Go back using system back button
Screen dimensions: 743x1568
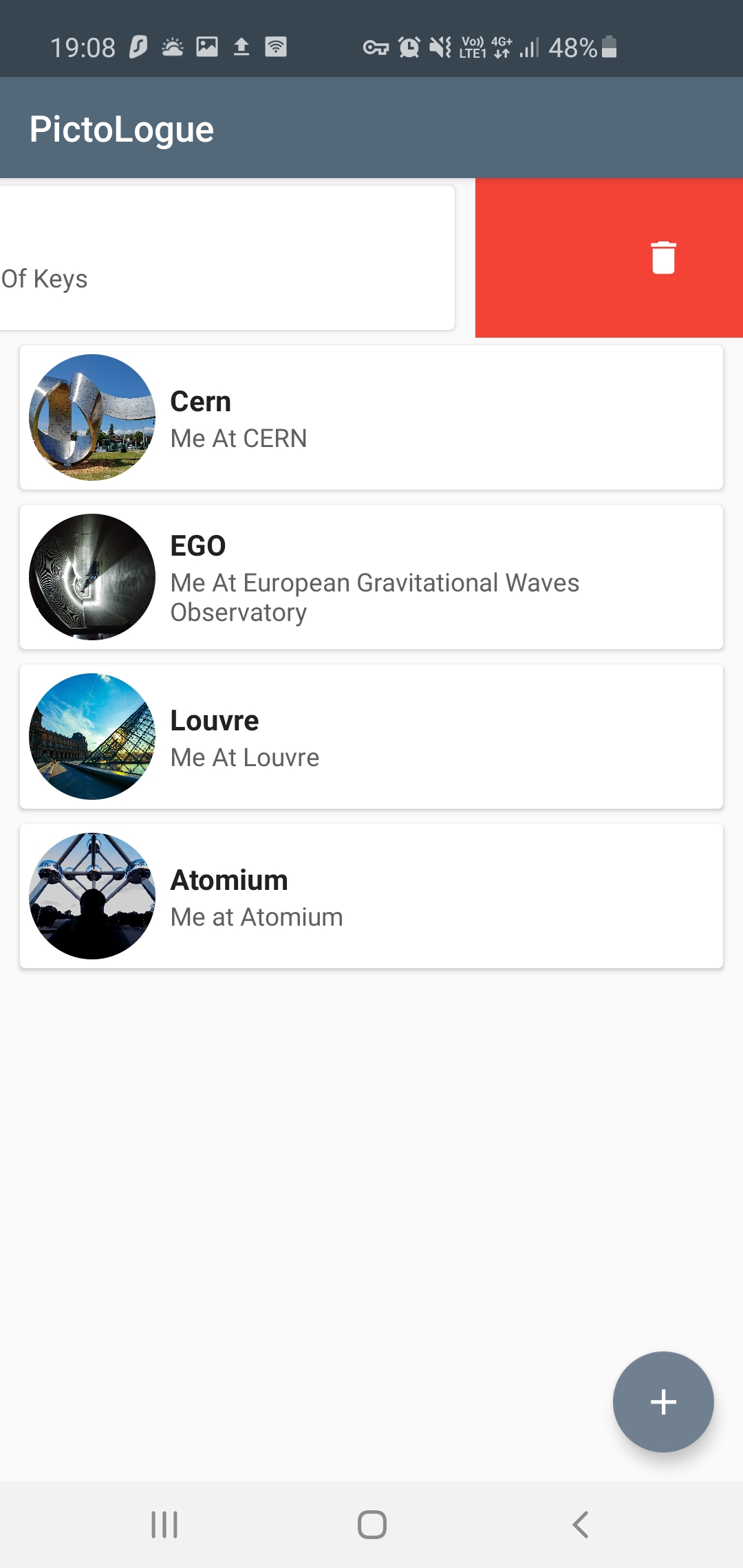pos(580,1525)
